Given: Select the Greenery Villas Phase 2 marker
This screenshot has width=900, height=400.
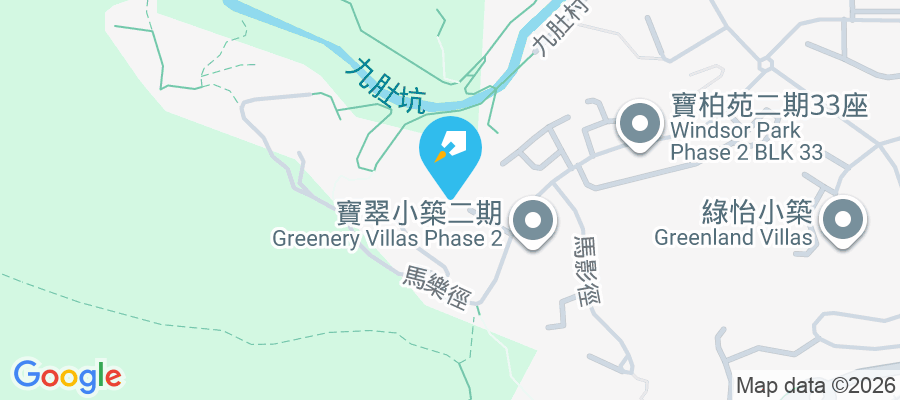Looking at the screenshot, I should click(x=531, y=221).
